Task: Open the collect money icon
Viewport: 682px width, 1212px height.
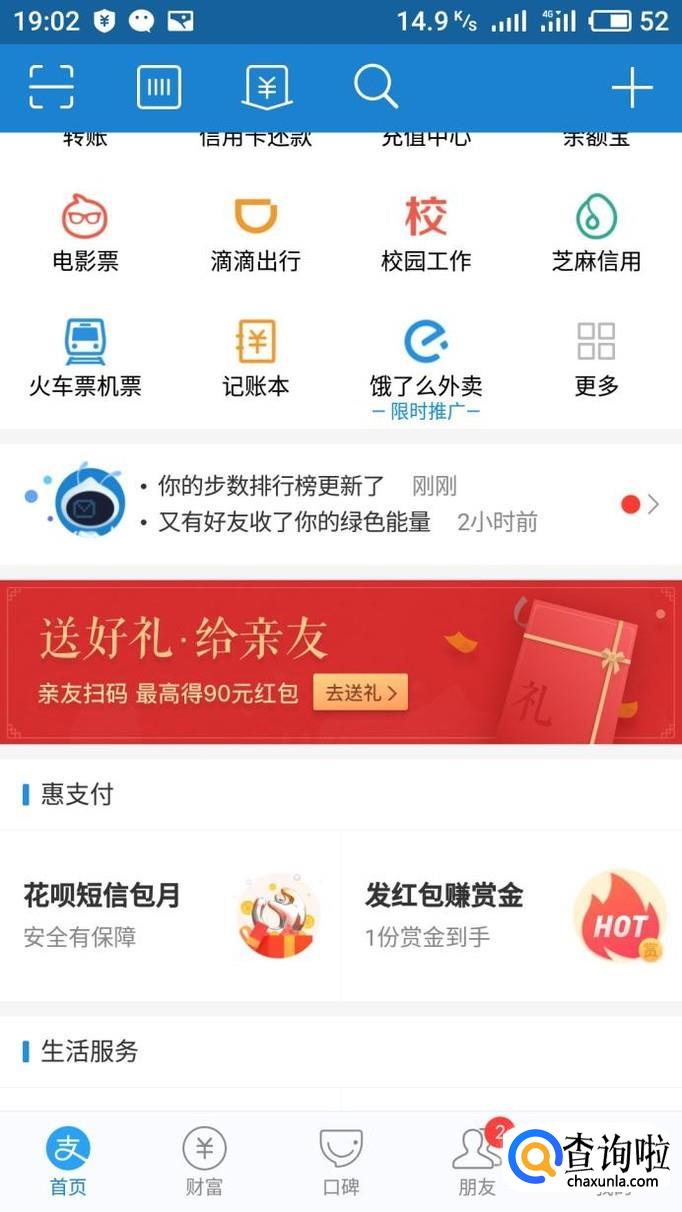Action: 267,87
